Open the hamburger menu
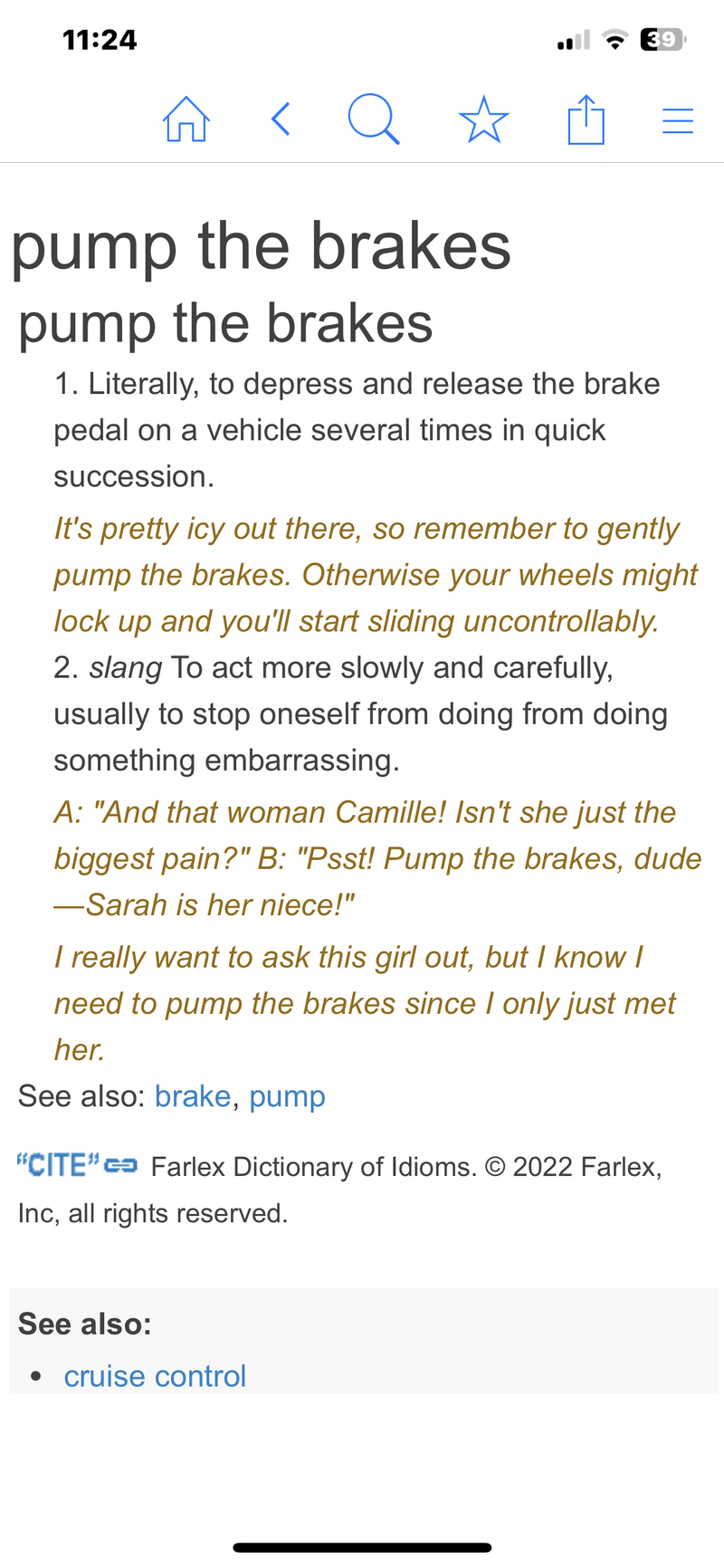 coord(678,120)
